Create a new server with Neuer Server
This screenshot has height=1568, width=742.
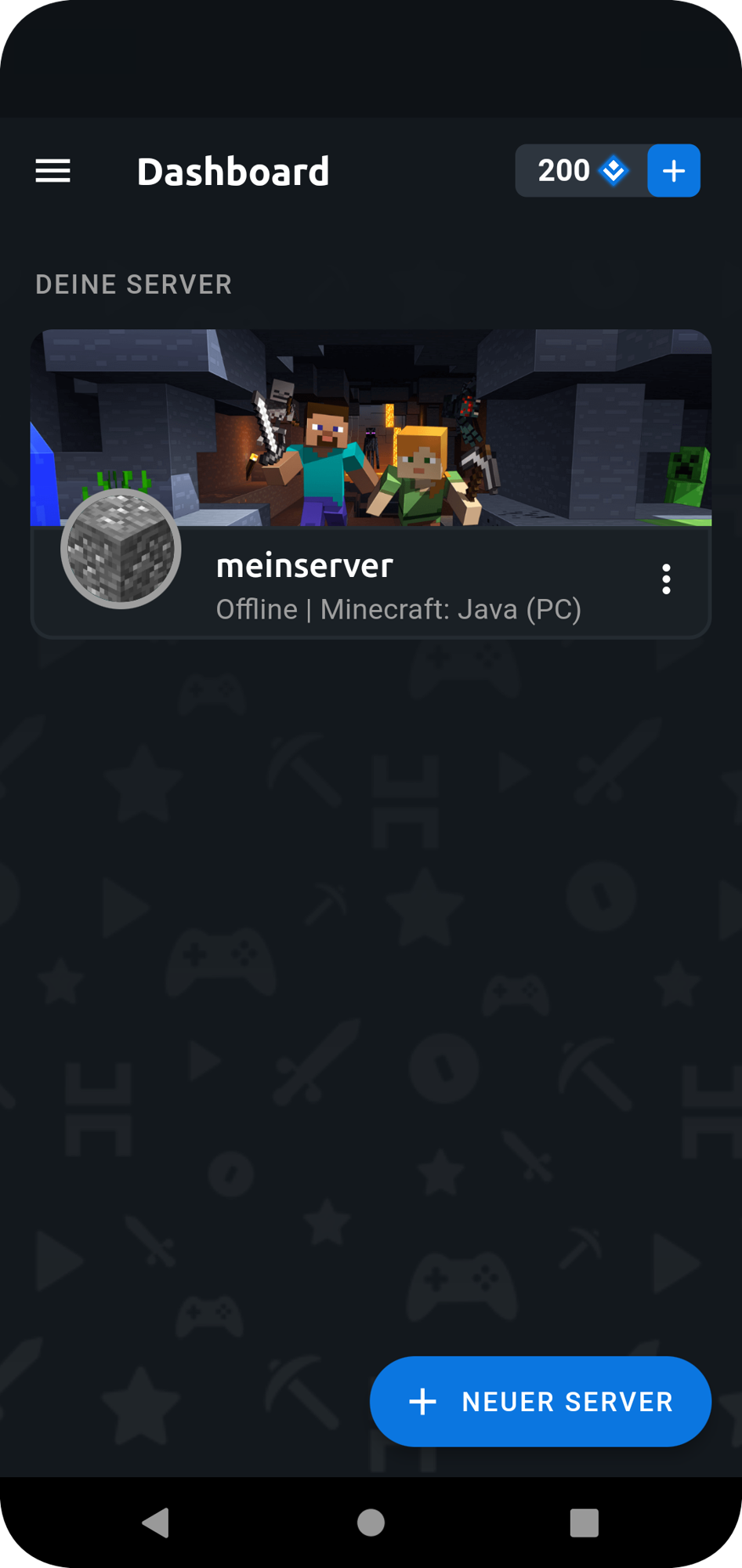point(541,1402)
